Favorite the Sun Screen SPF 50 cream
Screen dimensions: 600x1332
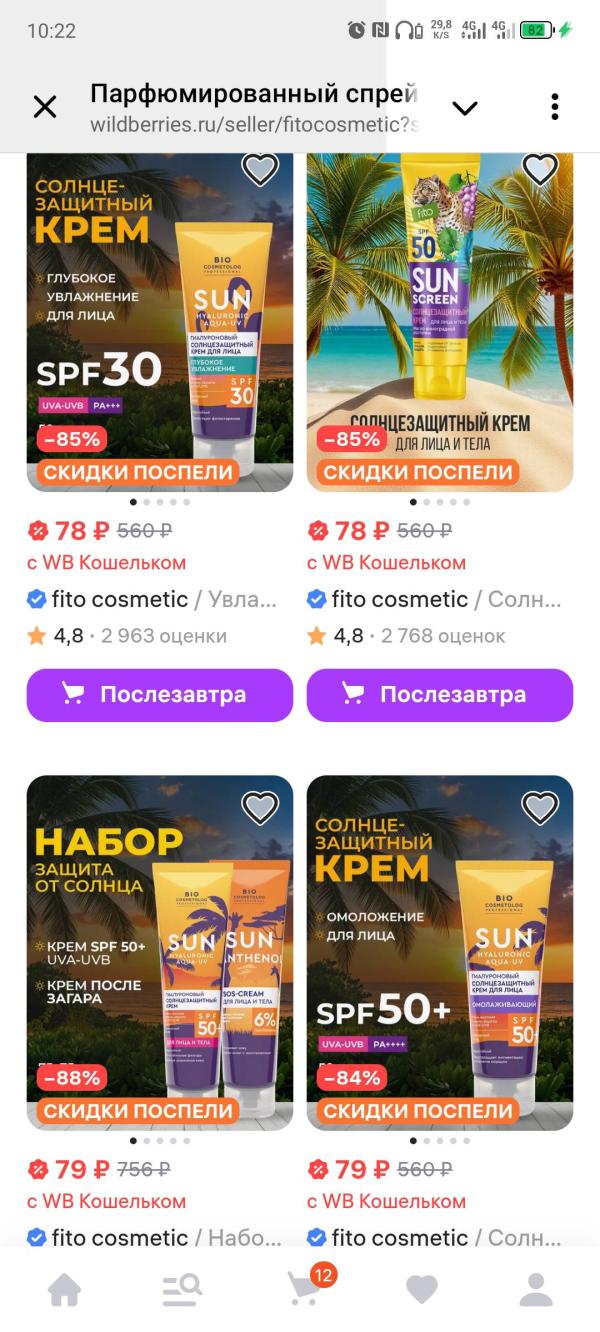(540, 170)
